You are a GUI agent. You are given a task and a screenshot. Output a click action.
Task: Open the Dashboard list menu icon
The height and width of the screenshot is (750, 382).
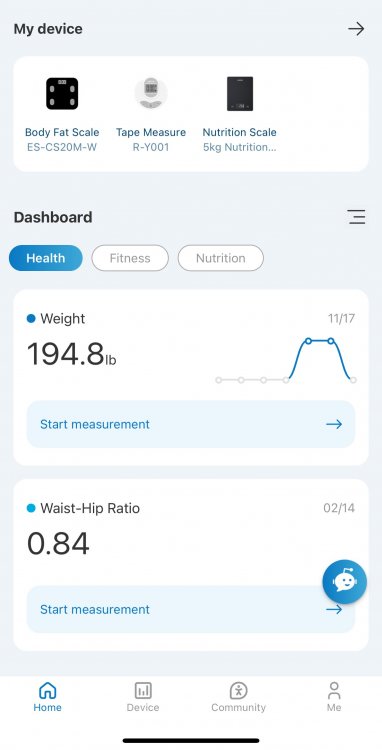356,217
